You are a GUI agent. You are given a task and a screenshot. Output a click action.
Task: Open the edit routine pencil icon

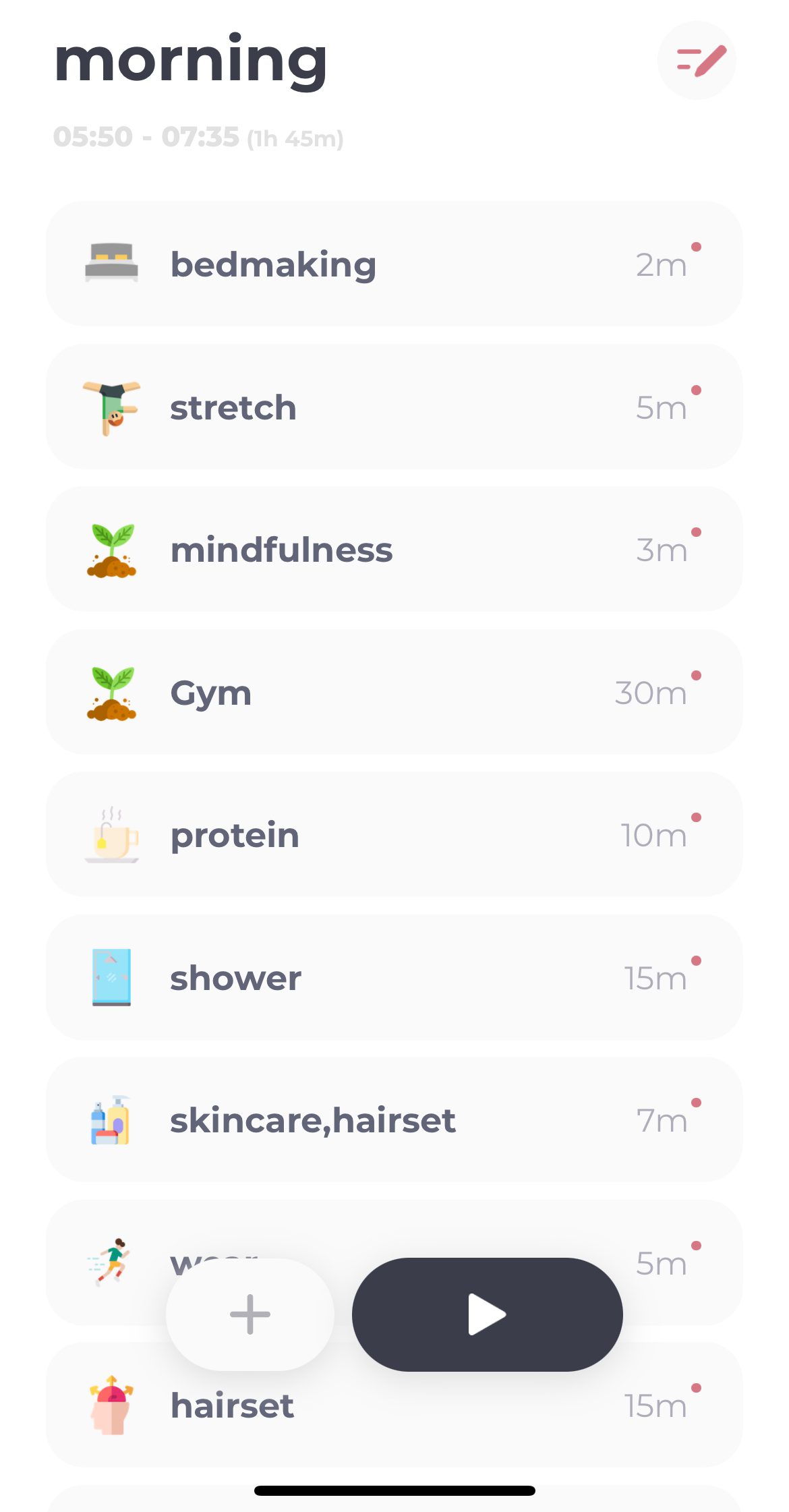697,61
